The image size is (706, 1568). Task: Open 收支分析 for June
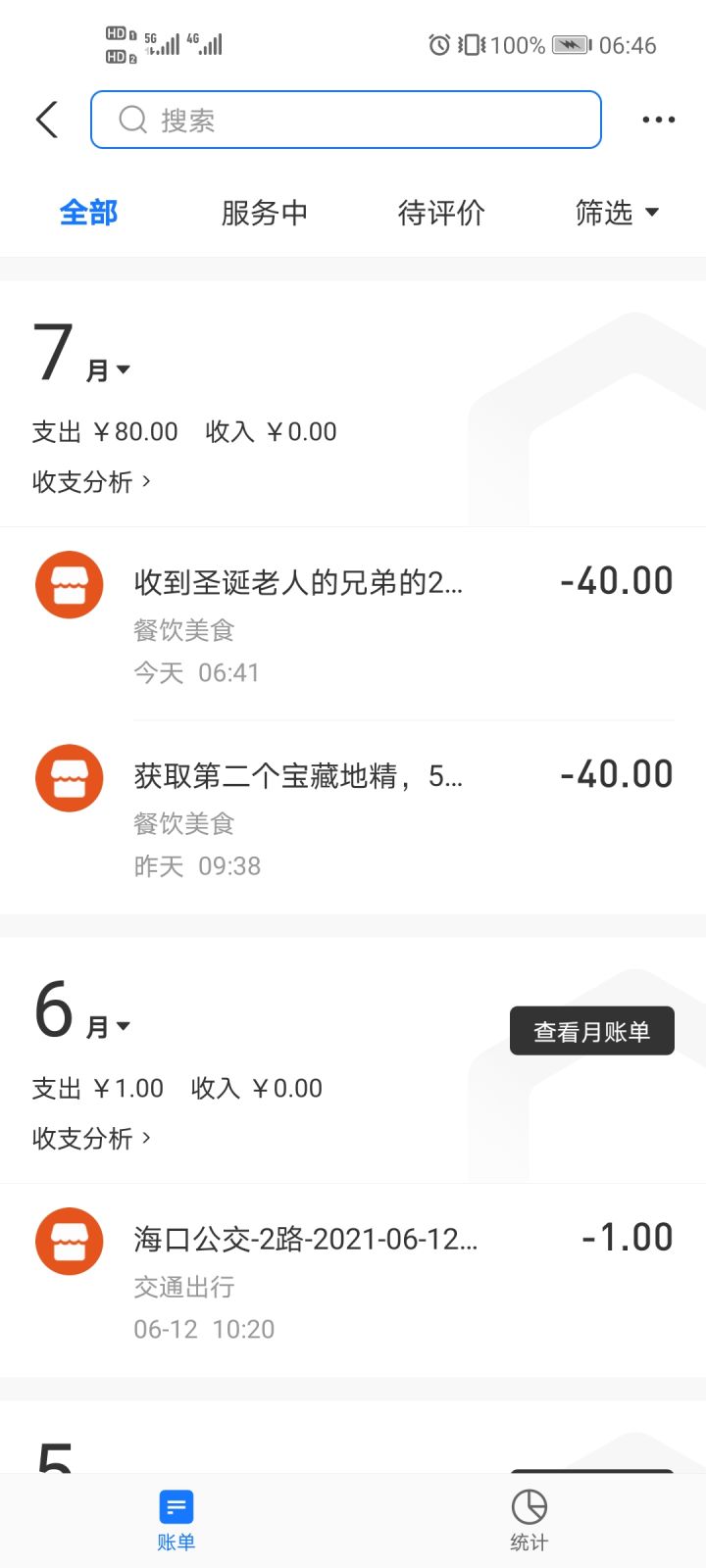click(91, 1138)
